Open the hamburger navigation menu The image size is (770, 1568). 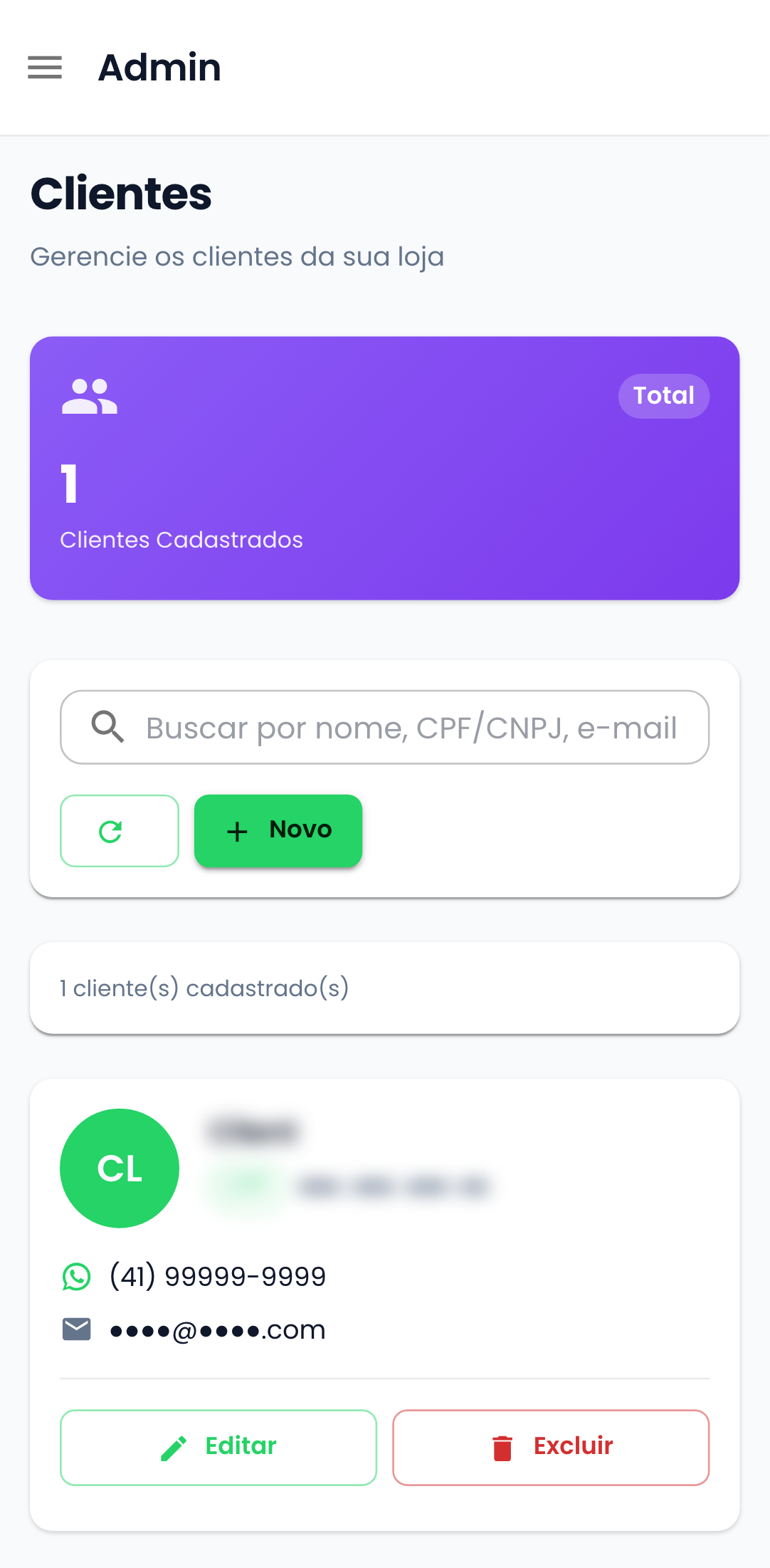coord(44,68)
